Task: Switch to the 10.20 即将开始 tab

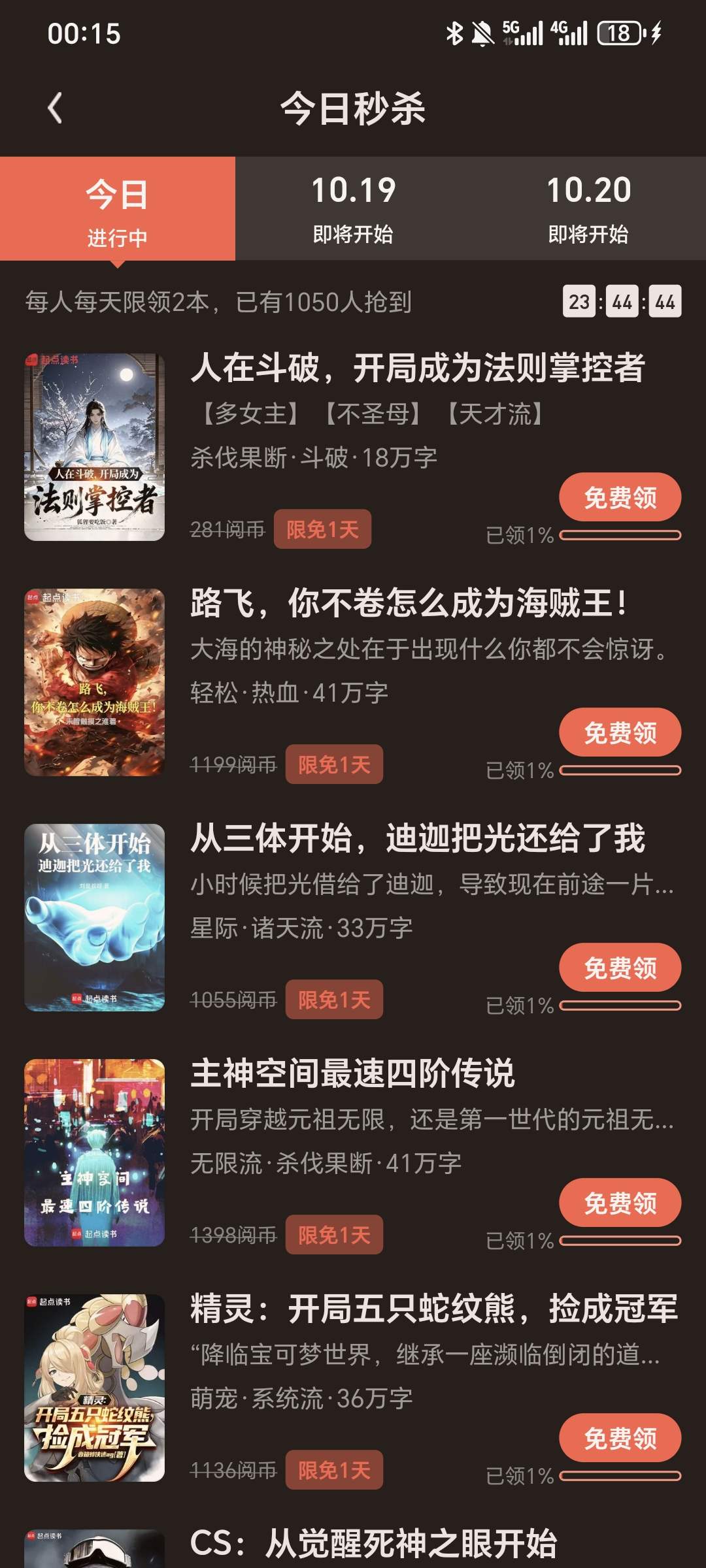Action: pyautogui.click(x=588, y=209)
